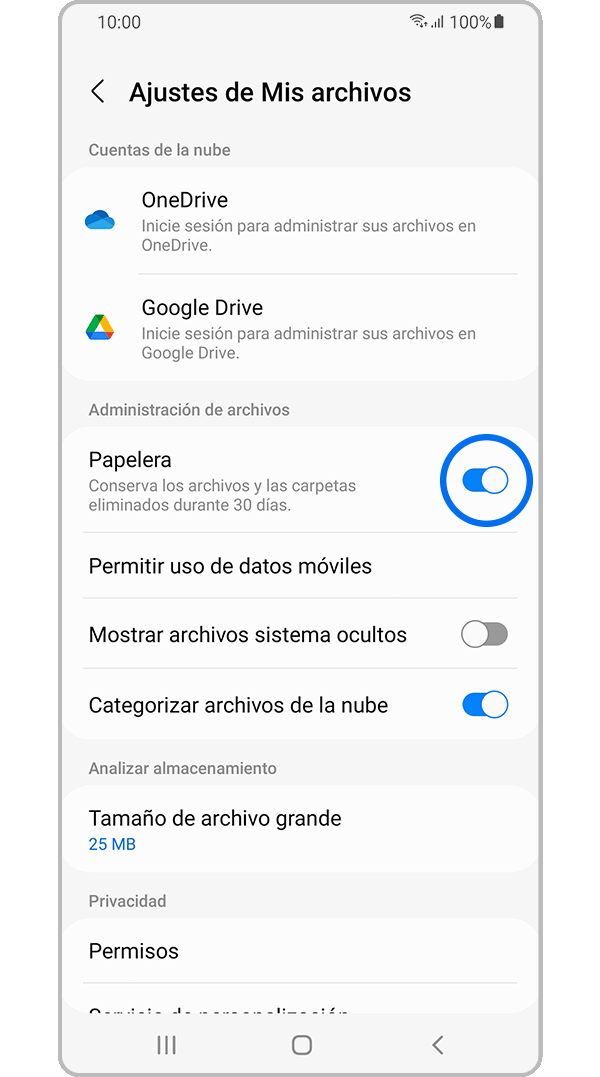Turn off the Papelera switch
This screenshot has width=600, height=1077.
tap(485, 481)
